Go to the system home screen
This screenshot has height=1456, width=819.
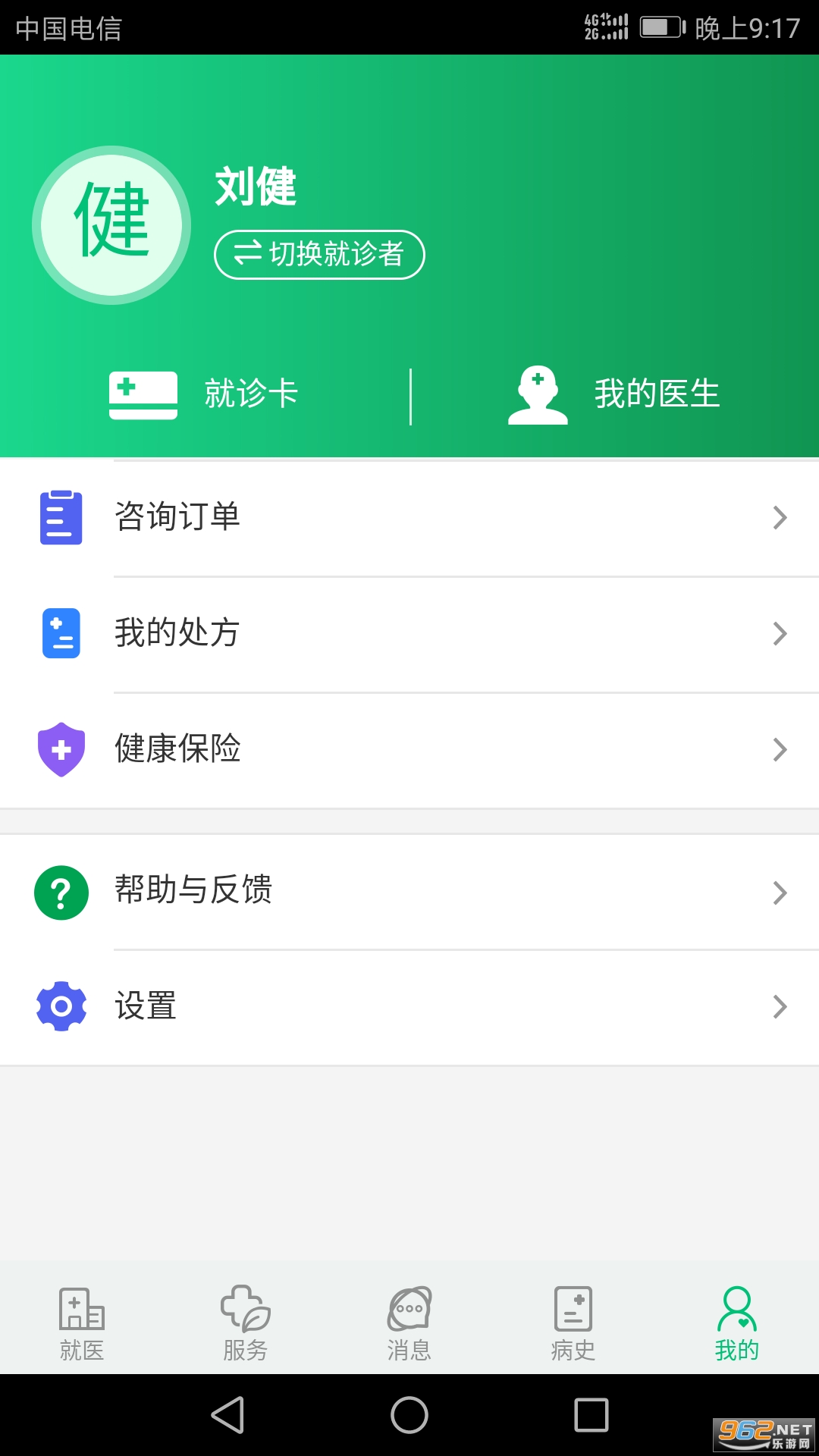point(409,1415)
